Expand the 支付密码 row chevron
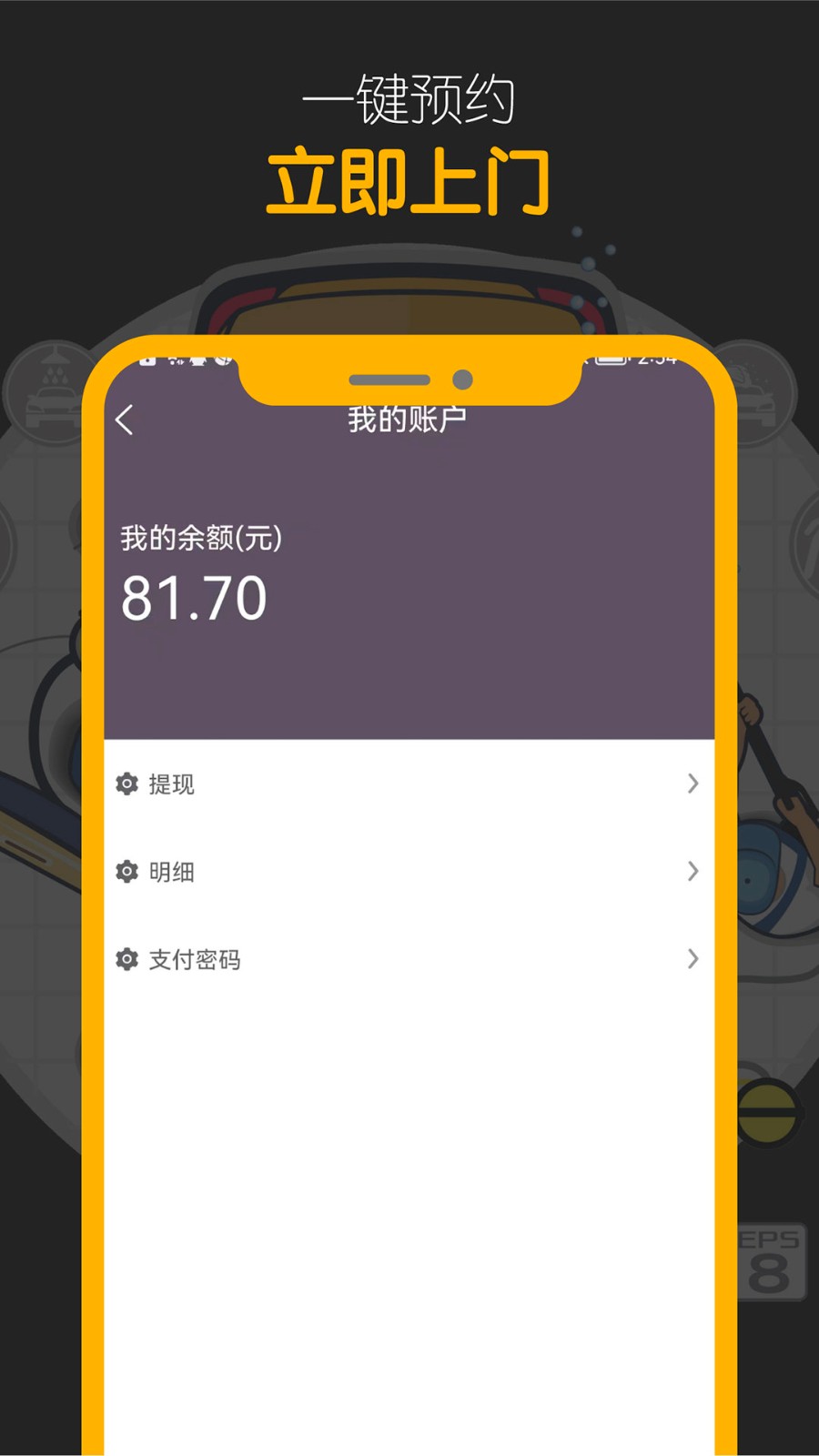 (x=693, y=958)
